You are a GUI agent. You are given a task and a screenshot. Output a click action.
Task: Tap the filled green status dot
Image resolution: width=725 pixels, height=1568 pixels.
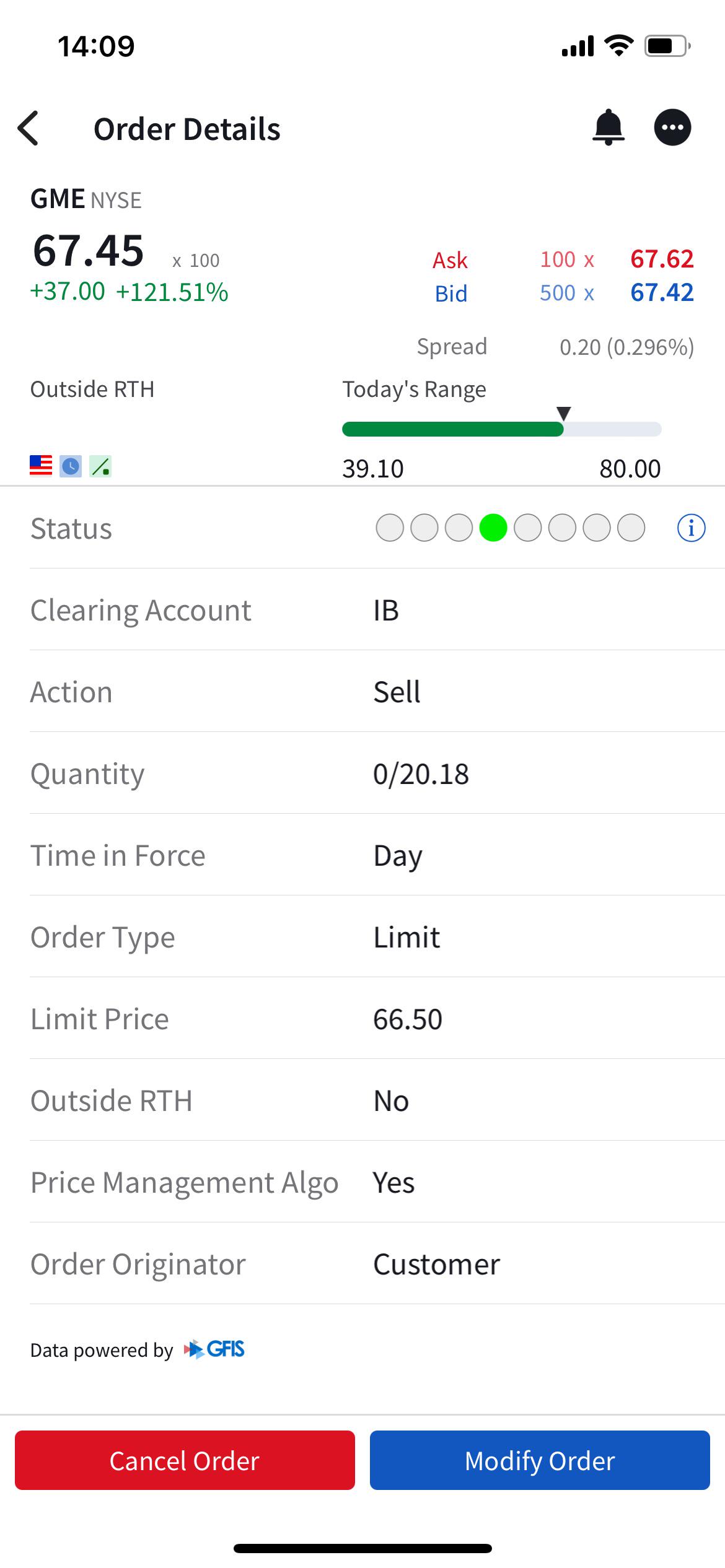tap(493, 528)
